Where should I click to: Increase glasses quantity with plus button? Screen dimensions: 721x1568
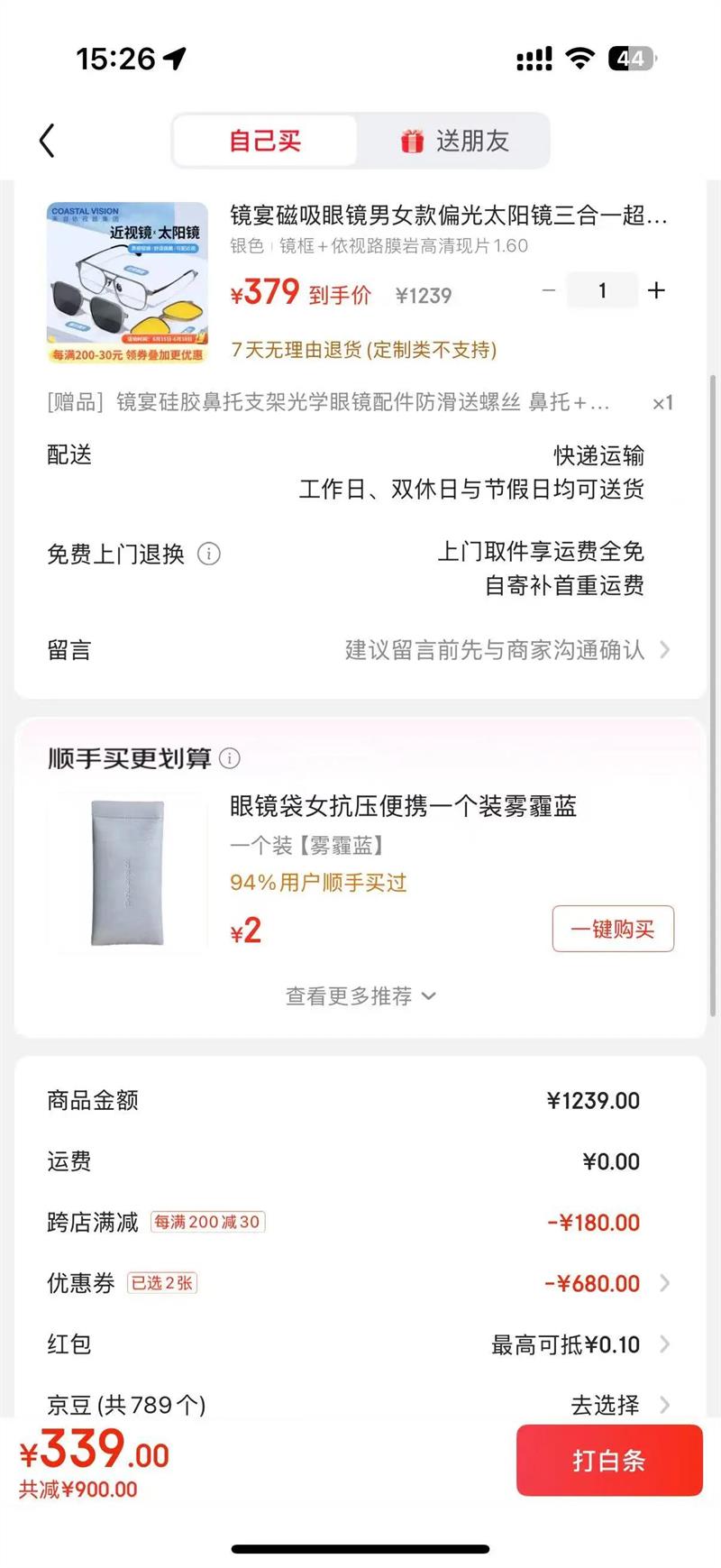pos(656,290)
